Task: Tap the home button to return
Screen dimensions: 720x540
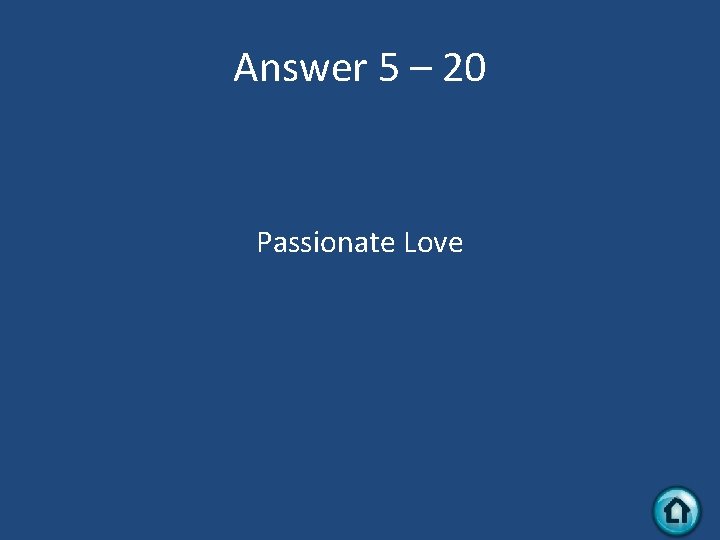Action: point(677,511)
